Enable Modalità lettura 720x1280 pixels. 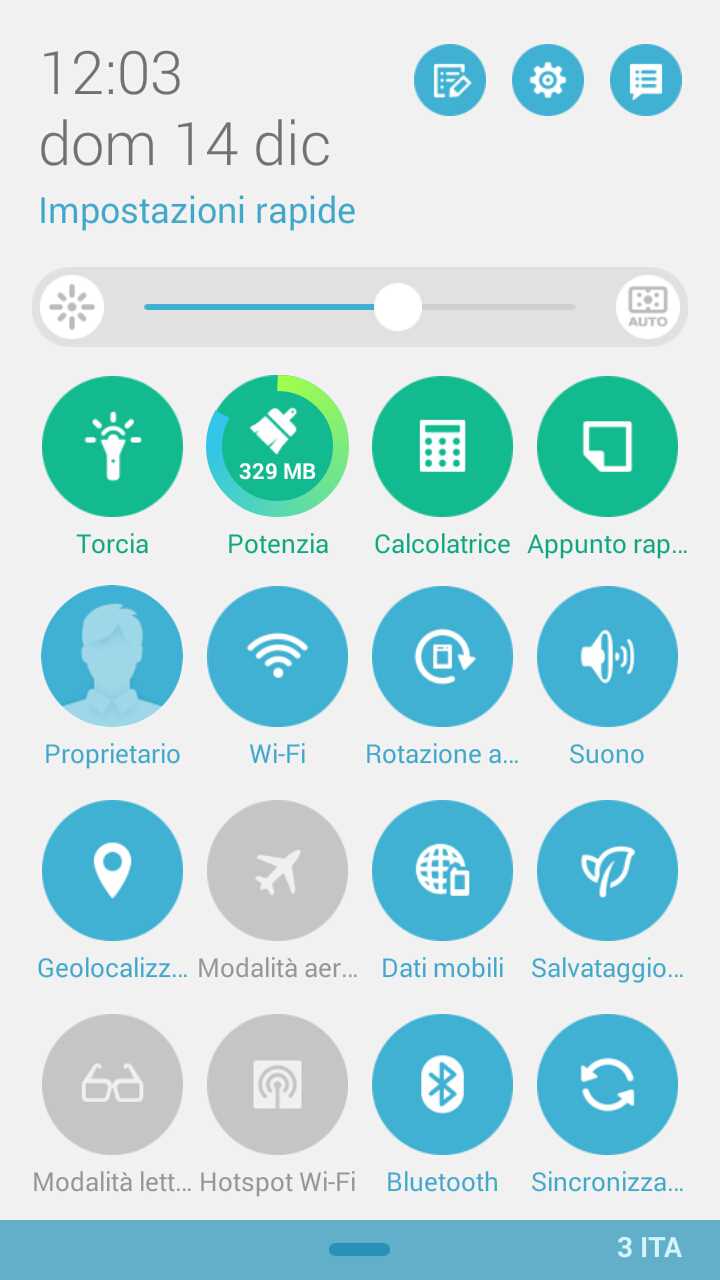[112, 1084]
